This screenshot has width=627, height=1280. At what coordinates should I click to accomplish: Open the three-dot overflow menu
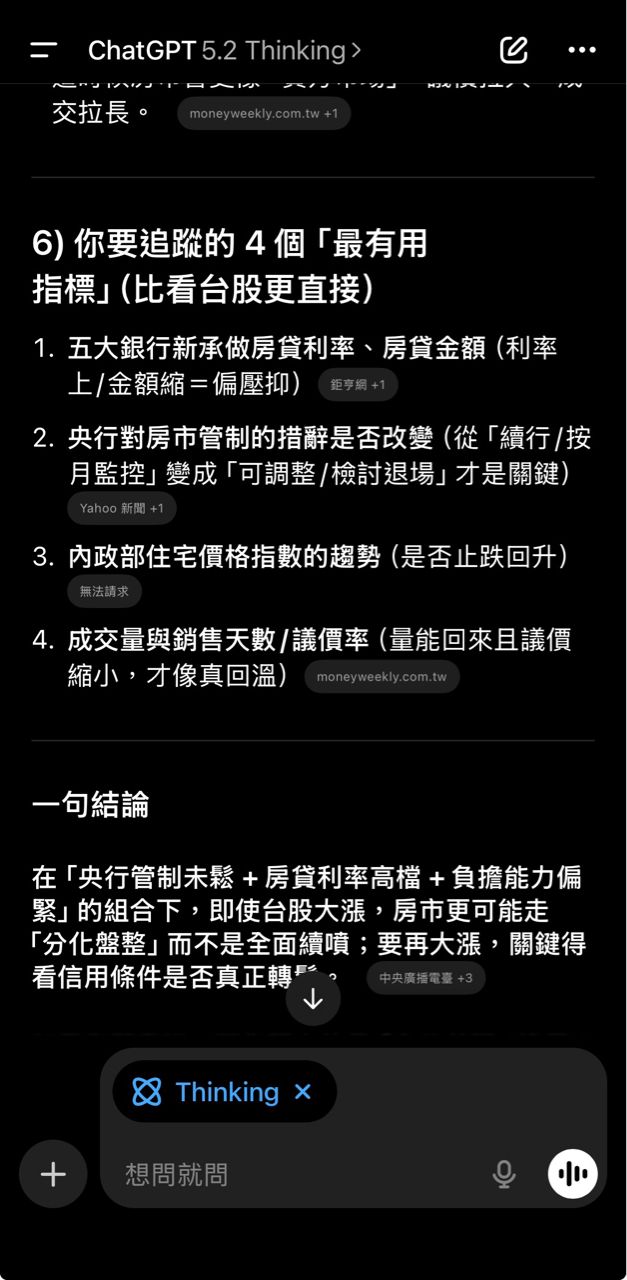click(582, 50)
